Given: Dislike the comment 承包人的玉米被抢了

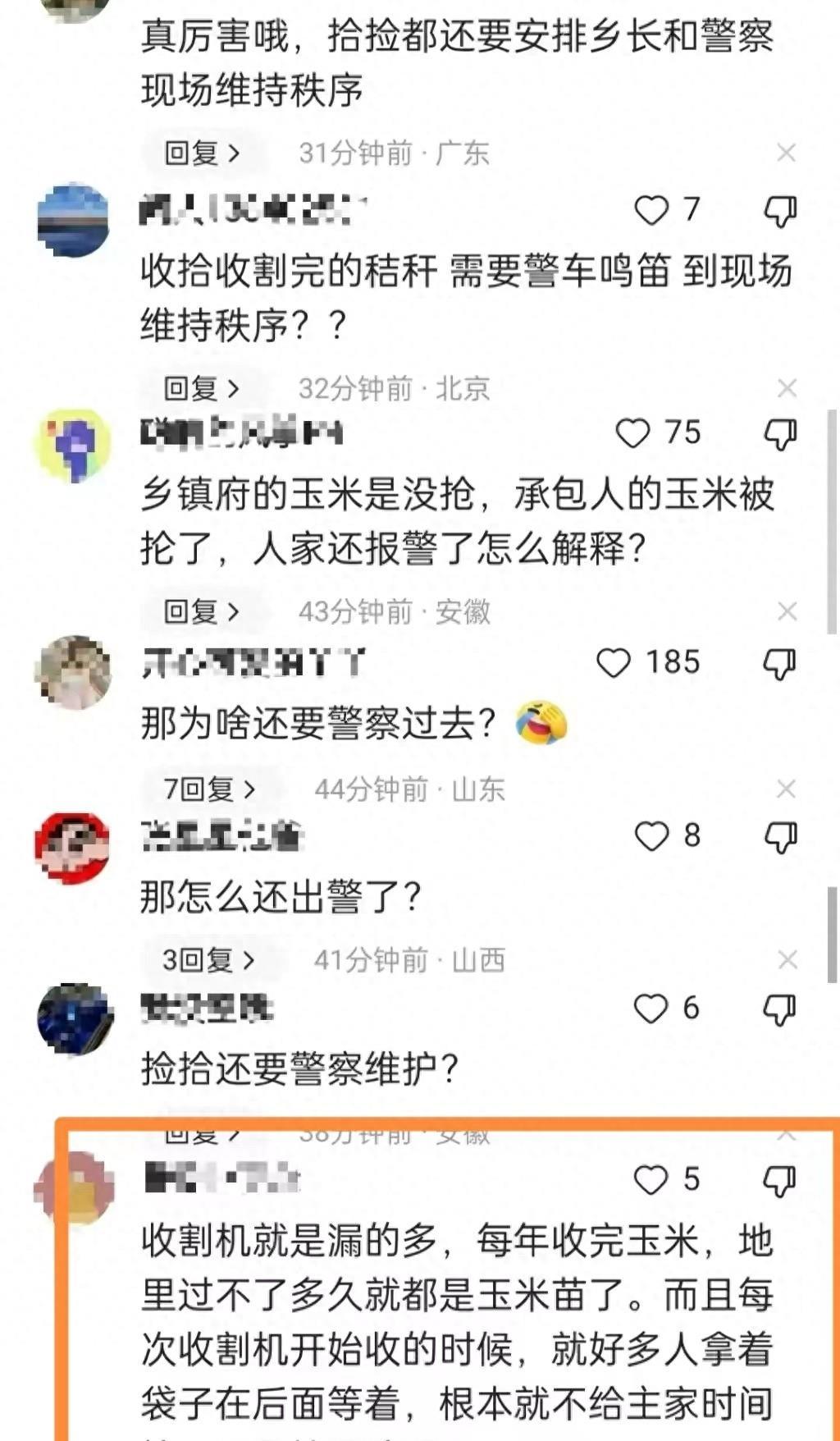Looking at the screenshot, I should pos(779,434).
